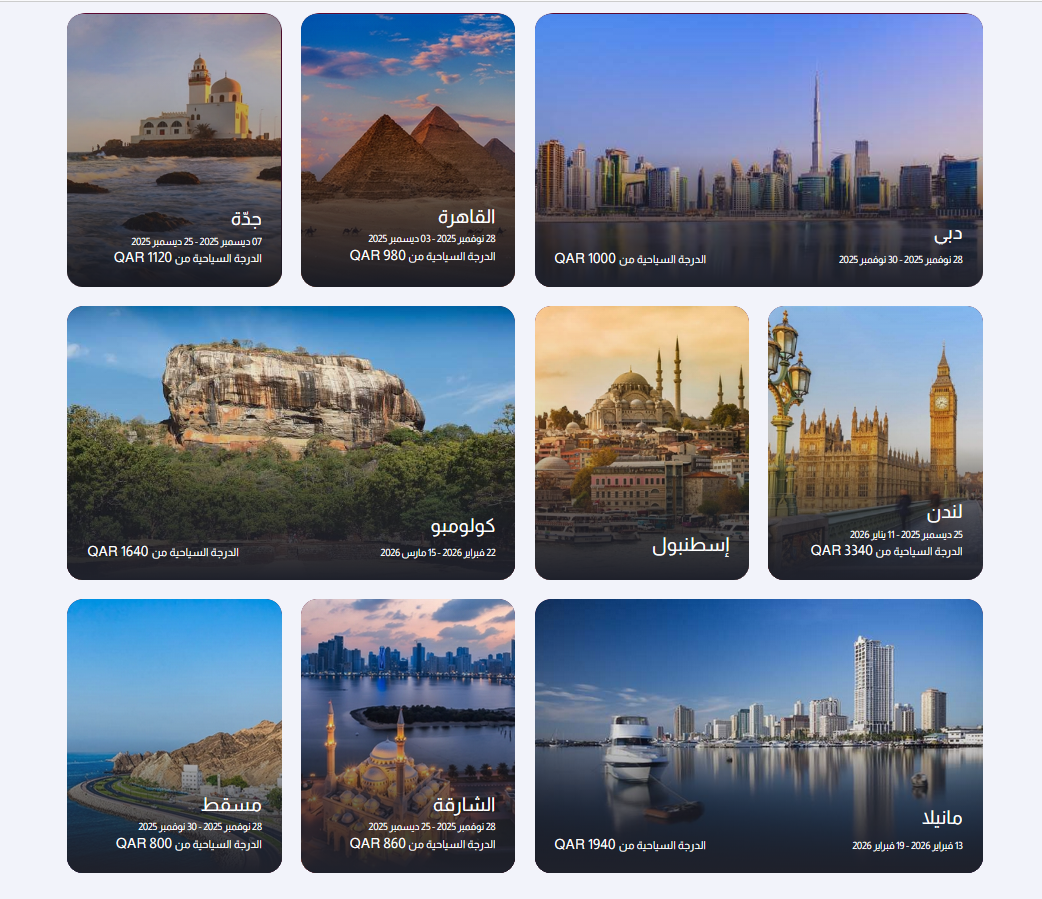View the مانيلا flight deal
This screenshot has height=899, width=1042.
click(758, 735)
